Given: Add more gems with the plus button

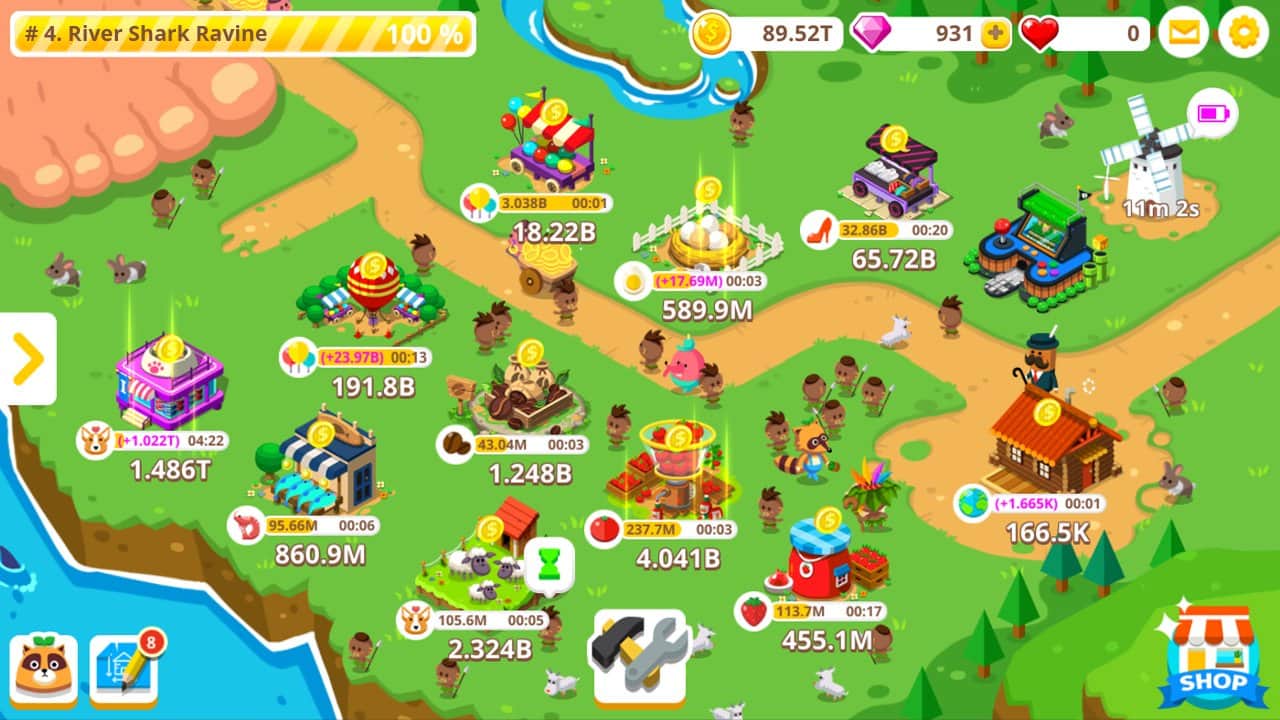Looking at the screenshot, I should [995, 34].
